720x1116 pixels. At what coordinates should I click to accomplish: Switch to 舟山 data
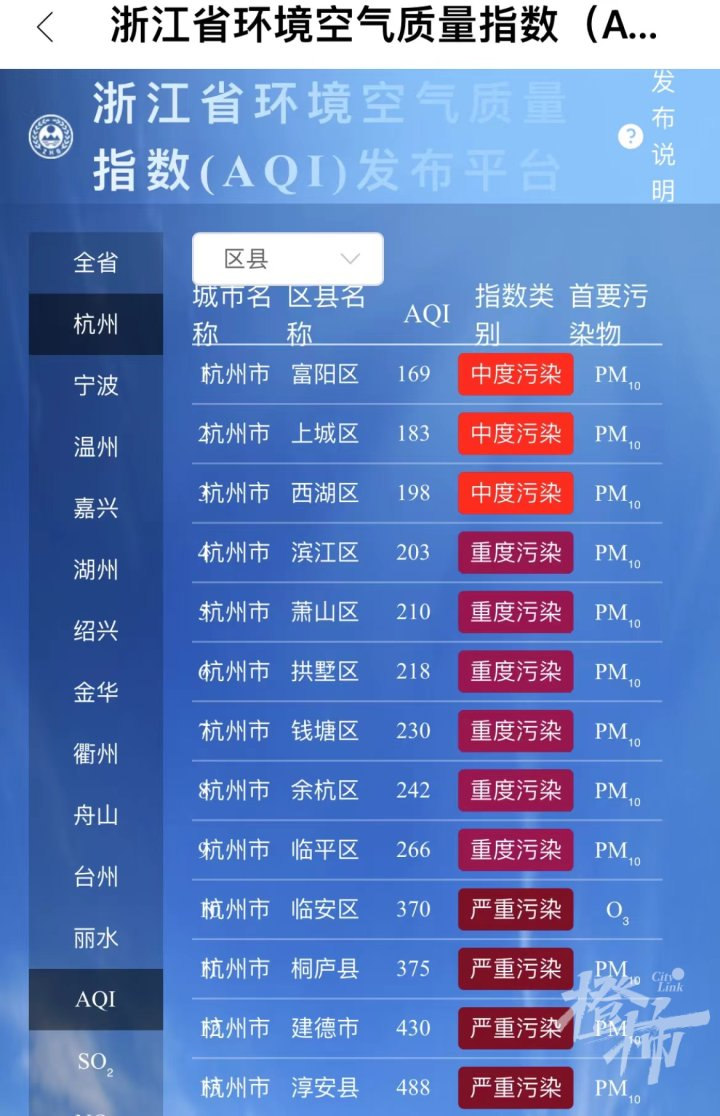(x=96, y=815)
